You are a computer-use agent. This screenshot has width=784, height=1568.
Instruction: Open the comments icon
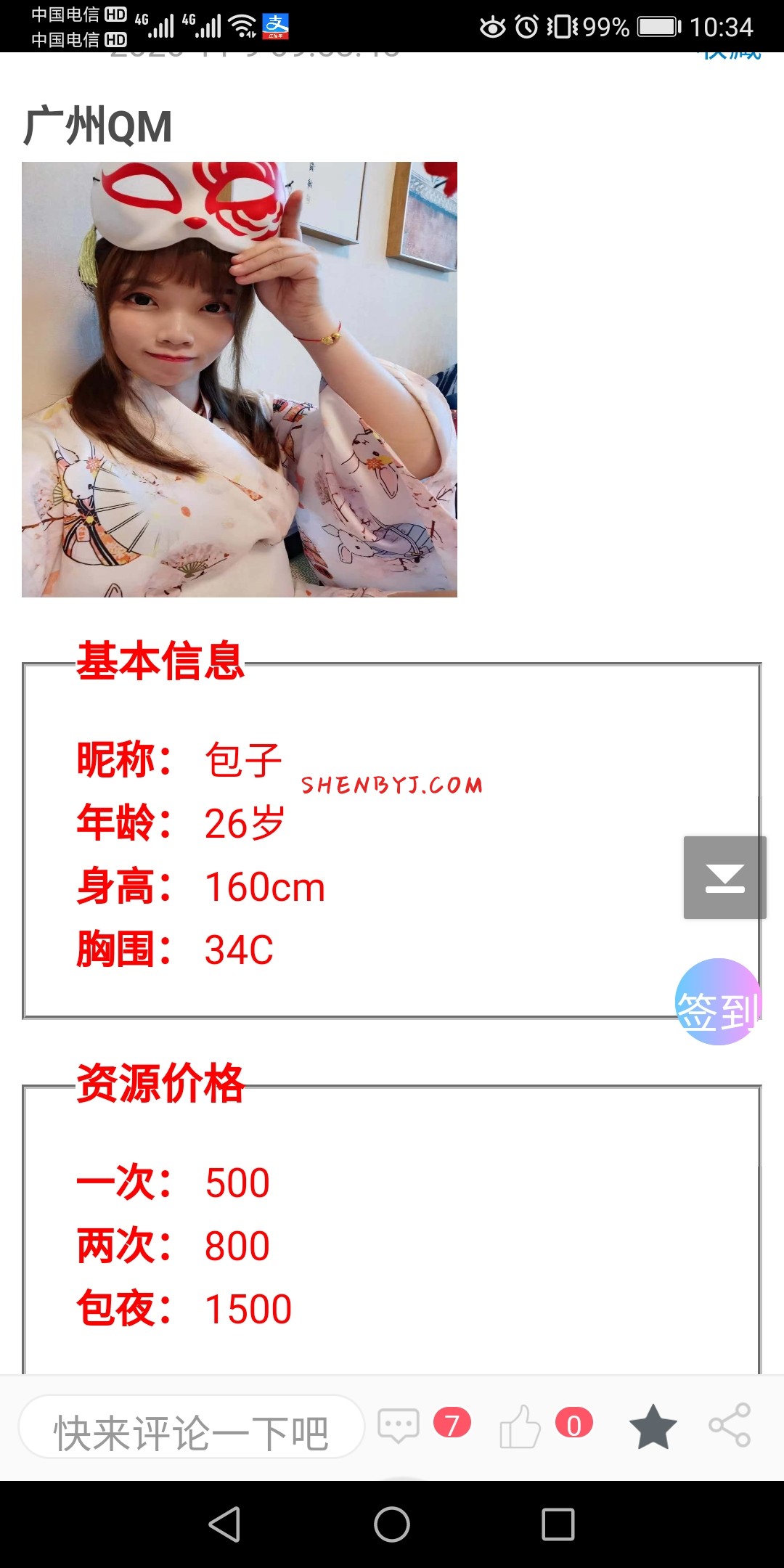click(x=399, y=1426)
